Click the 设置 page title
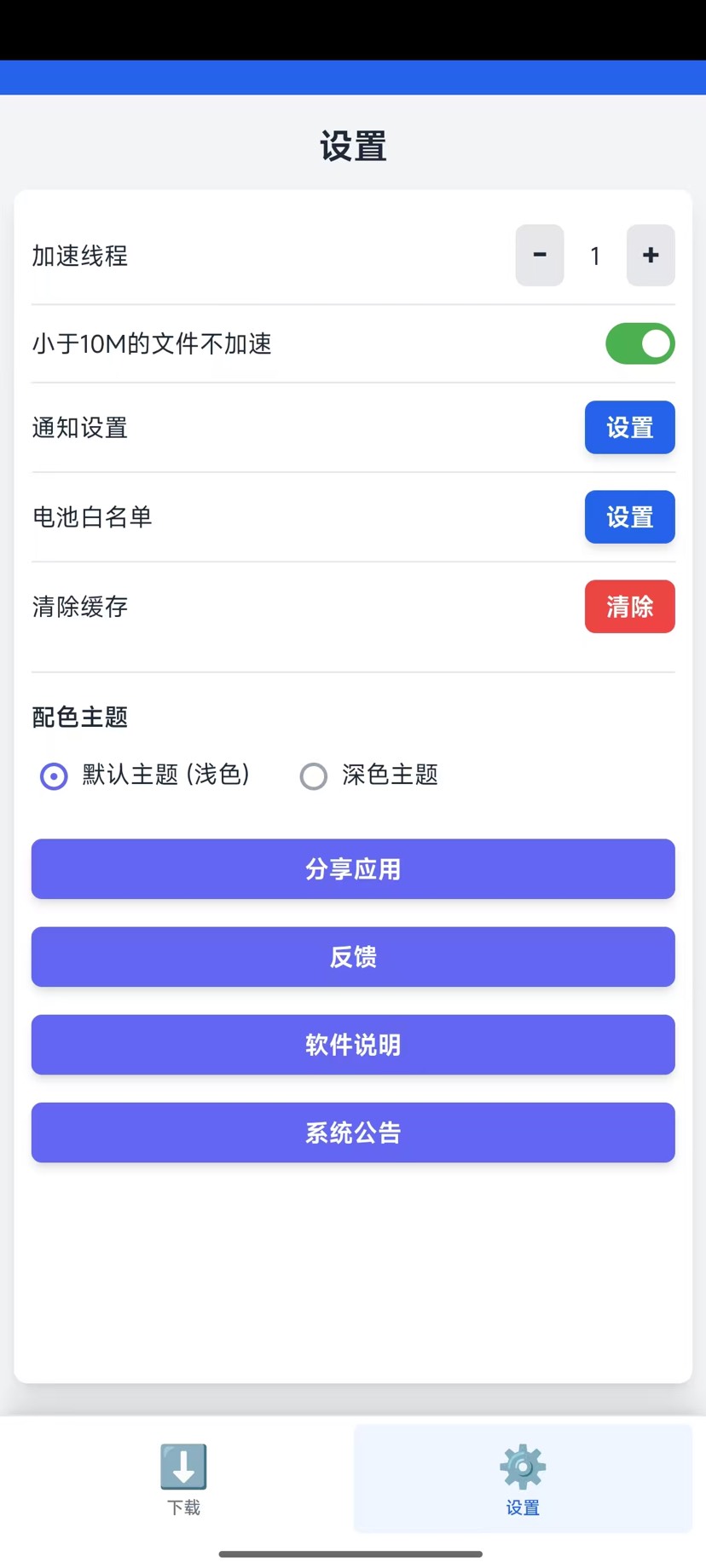Screen dimensions: 706x1568 point(352,146)
